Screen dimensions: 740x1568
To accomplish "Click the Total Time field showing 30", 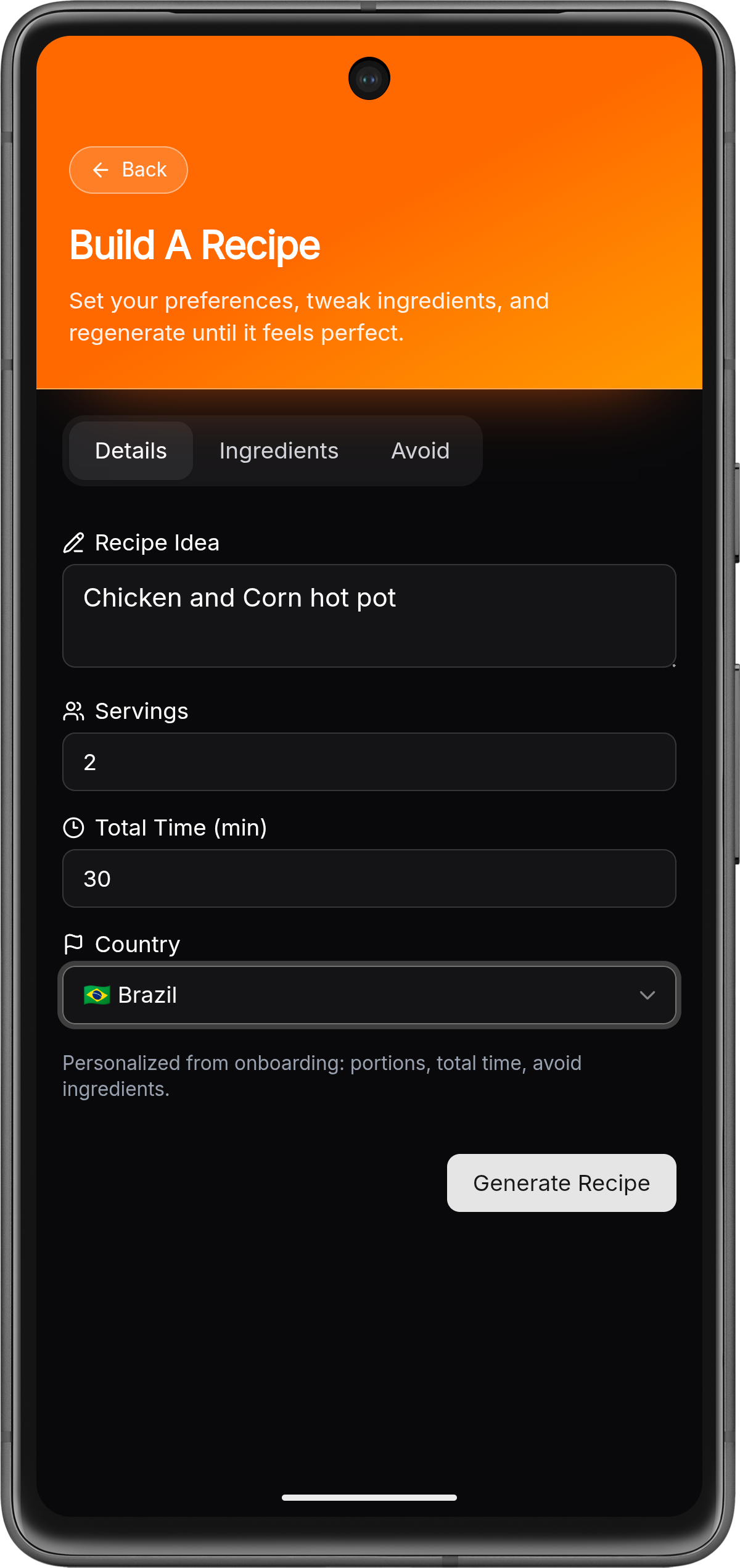I will pyautogui.click(x=369, y=878).
